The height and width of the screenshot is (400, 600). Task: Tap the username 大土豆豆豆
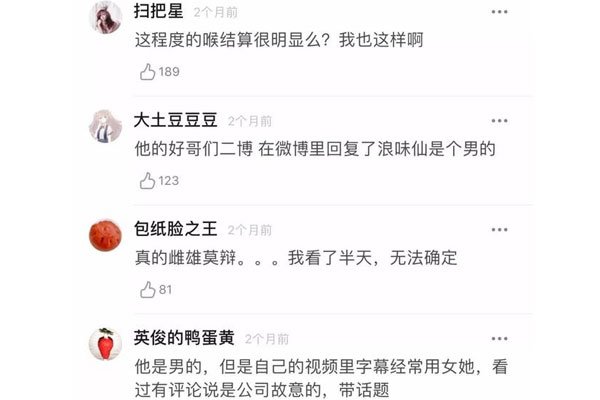175,120
